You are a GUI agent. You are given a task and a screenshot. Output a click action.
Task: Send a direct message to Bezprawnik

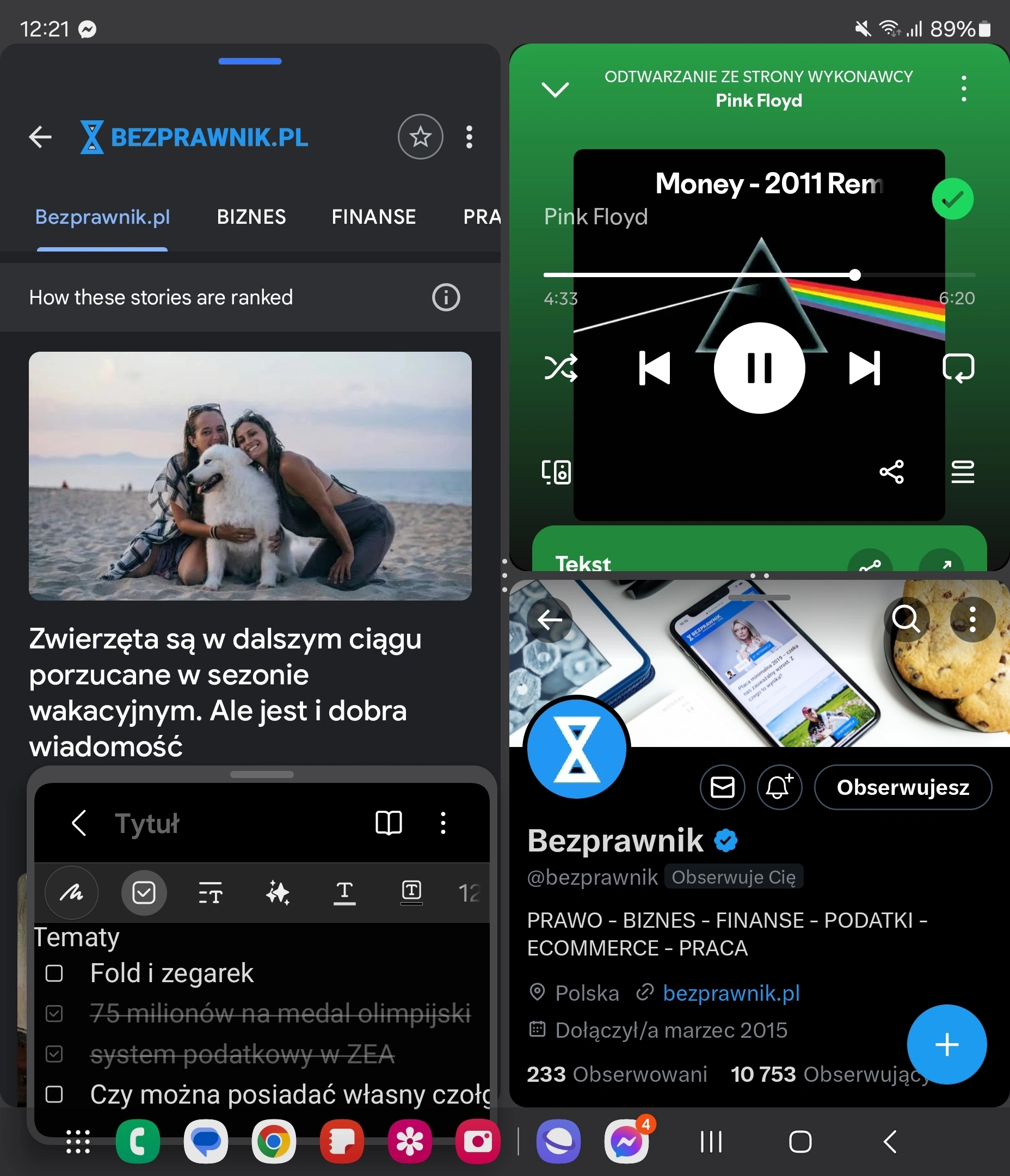click(x=722, y=787)
